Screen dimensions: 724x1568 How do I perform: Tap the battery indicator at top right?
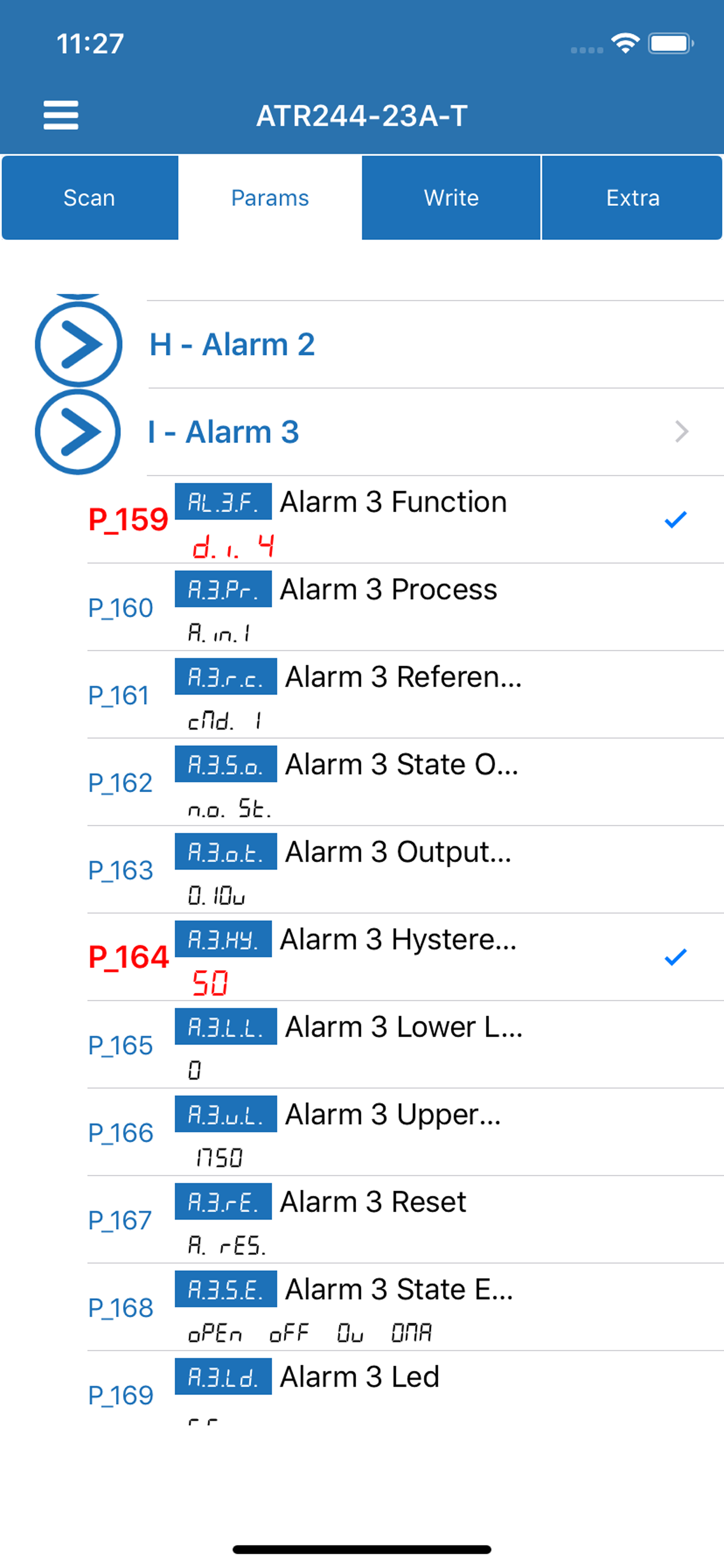669,43
